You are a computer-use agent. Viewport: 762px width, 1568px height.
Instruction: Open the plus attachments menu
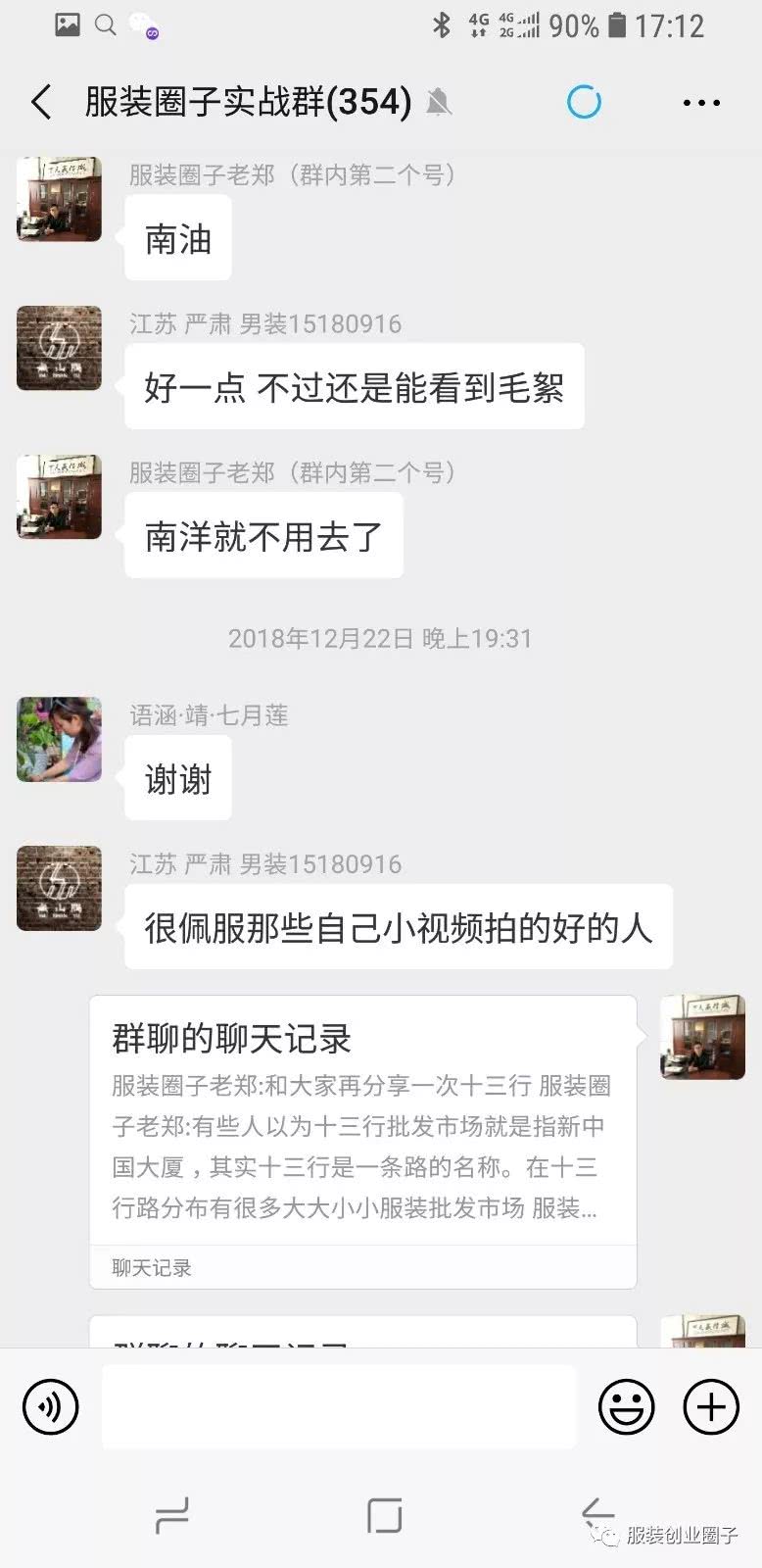pos(711,1407)
